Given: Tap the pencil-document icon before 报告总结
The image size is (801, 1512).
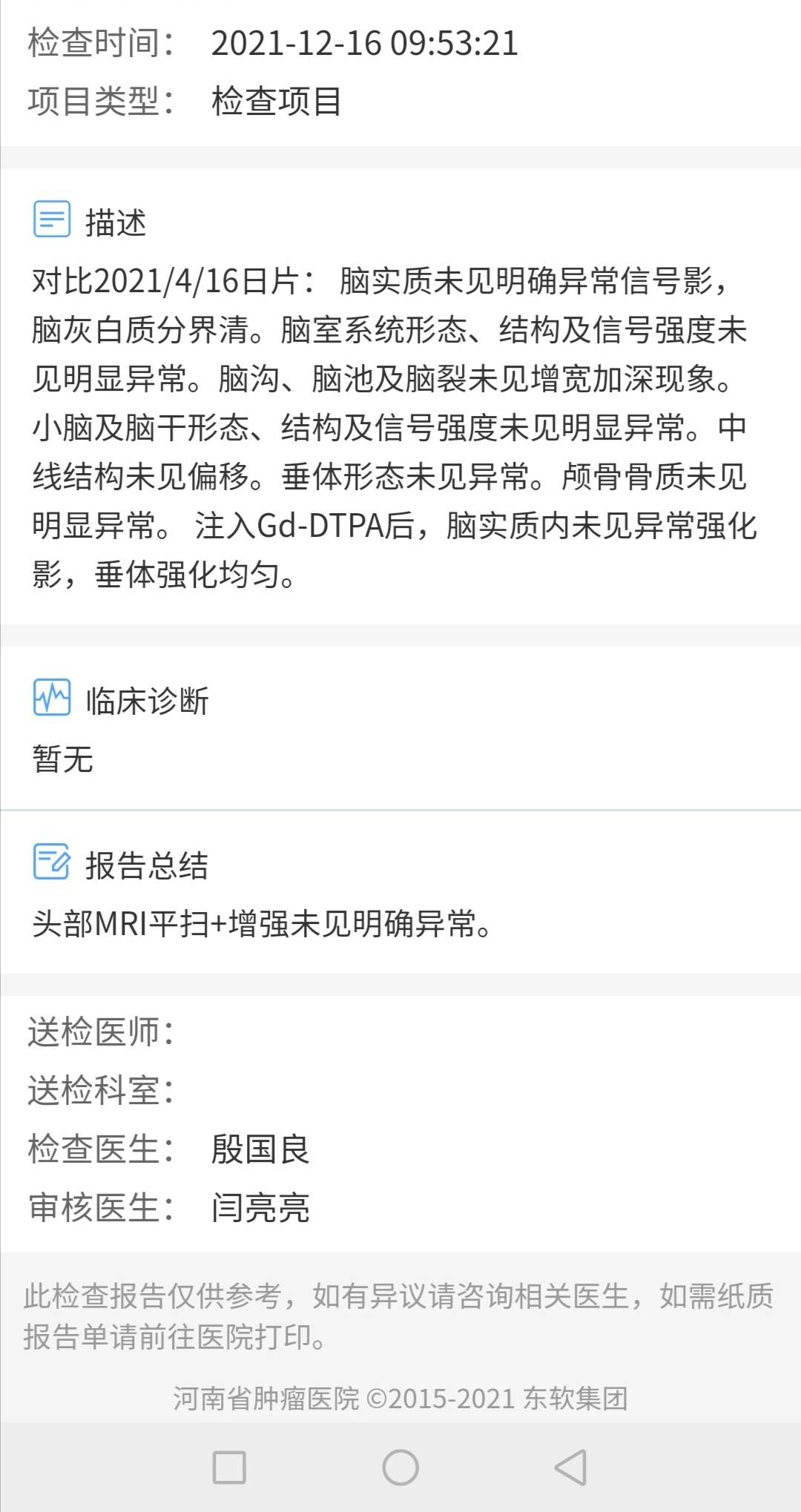Looking at the screenshot, I should click(x=52, y=862).
